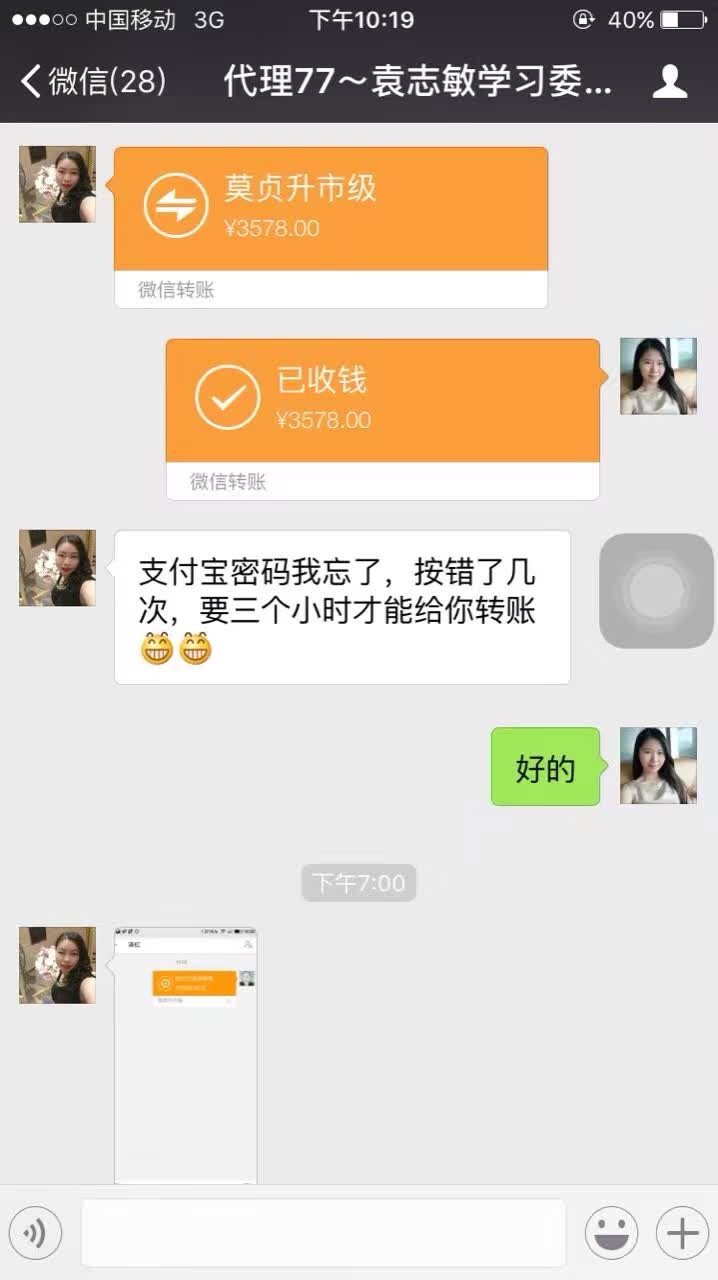The width and height of the screenshot is (718, 1280).
Task: Open the emoji sticker panel
Action: [611, 1234]
